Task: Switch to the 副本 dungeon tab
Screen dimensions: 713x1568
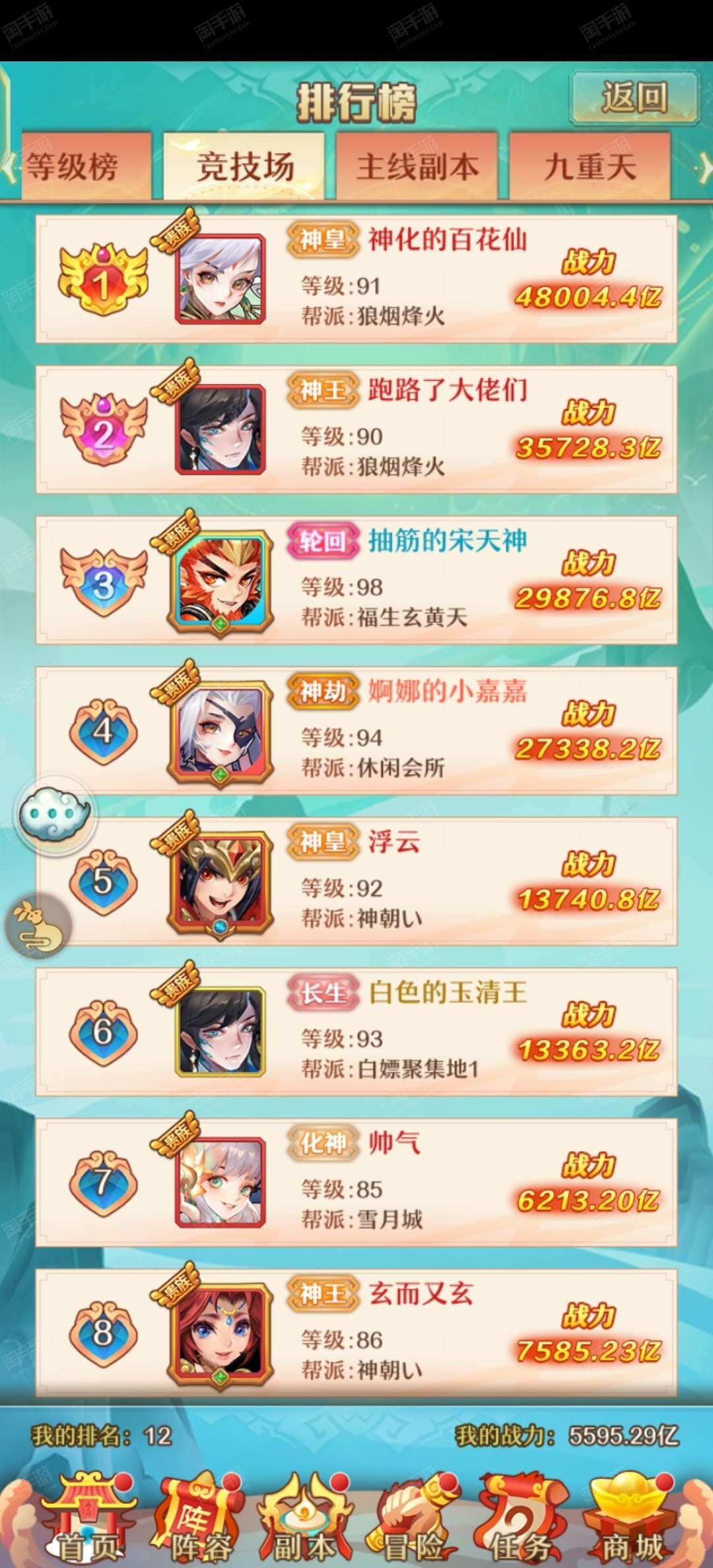Action: point(304,1519)
